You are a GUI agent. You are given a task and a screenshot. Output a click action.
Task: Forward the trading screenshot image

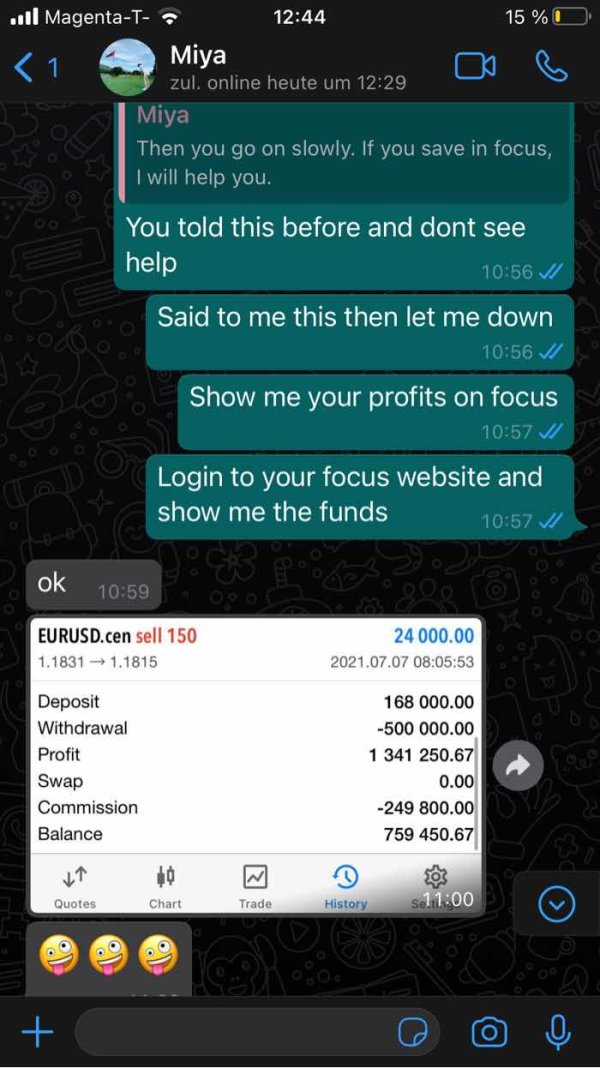point(518,766)
